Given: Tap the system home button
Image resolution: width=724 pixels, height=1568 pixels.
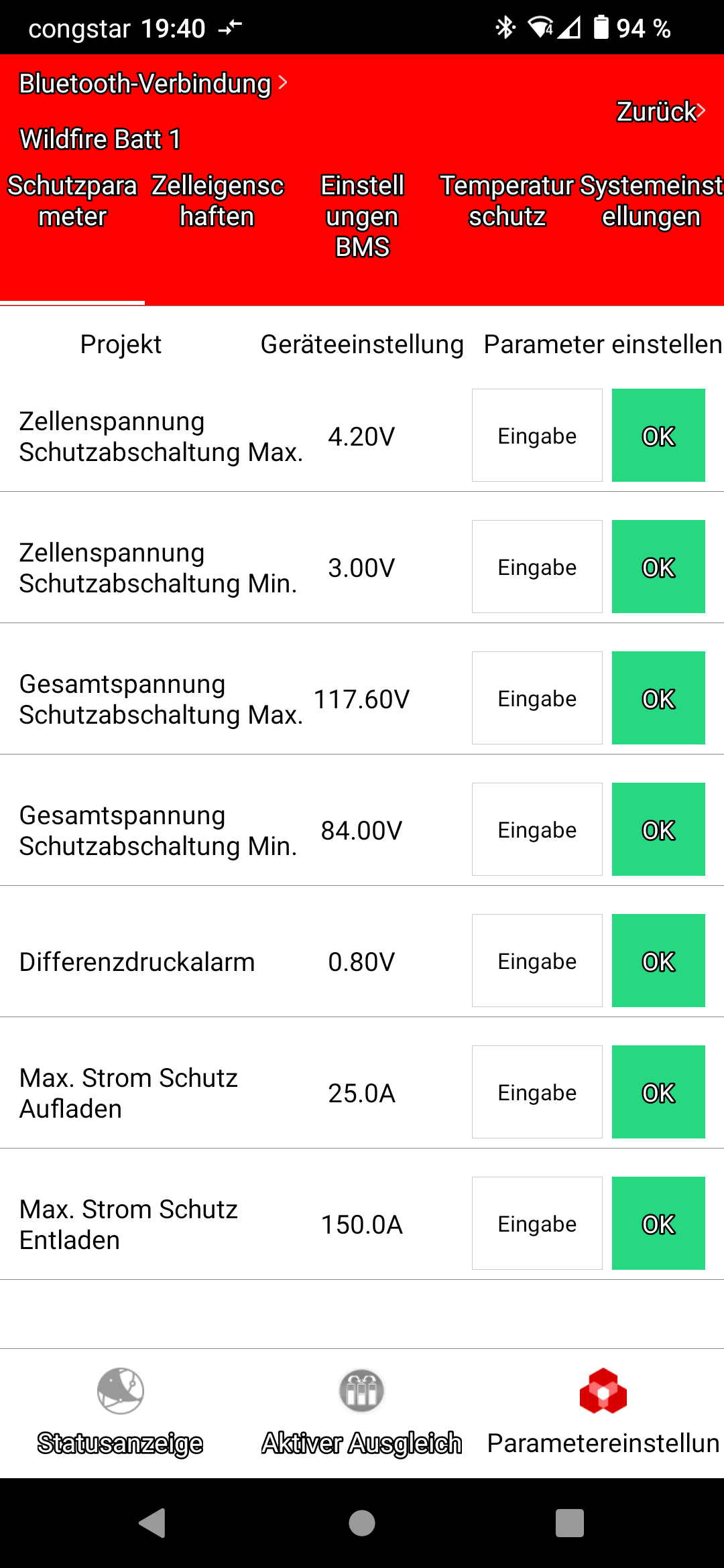Looking at the screenshot, I should click(362, 1522).
